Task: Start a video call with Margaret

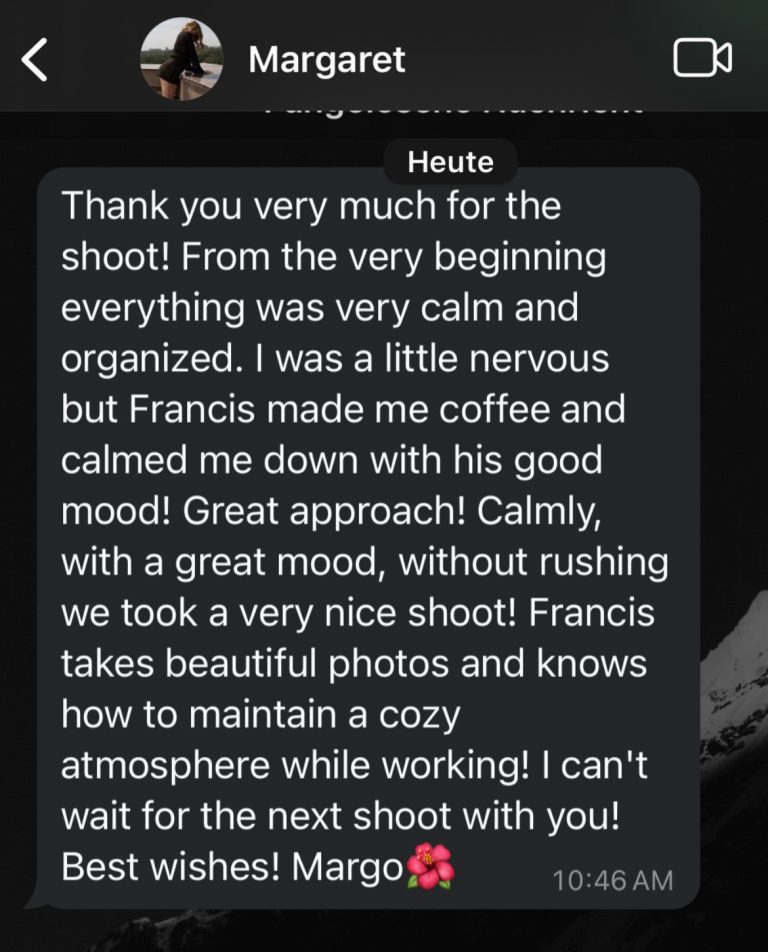Action: (x=702, y=58)
